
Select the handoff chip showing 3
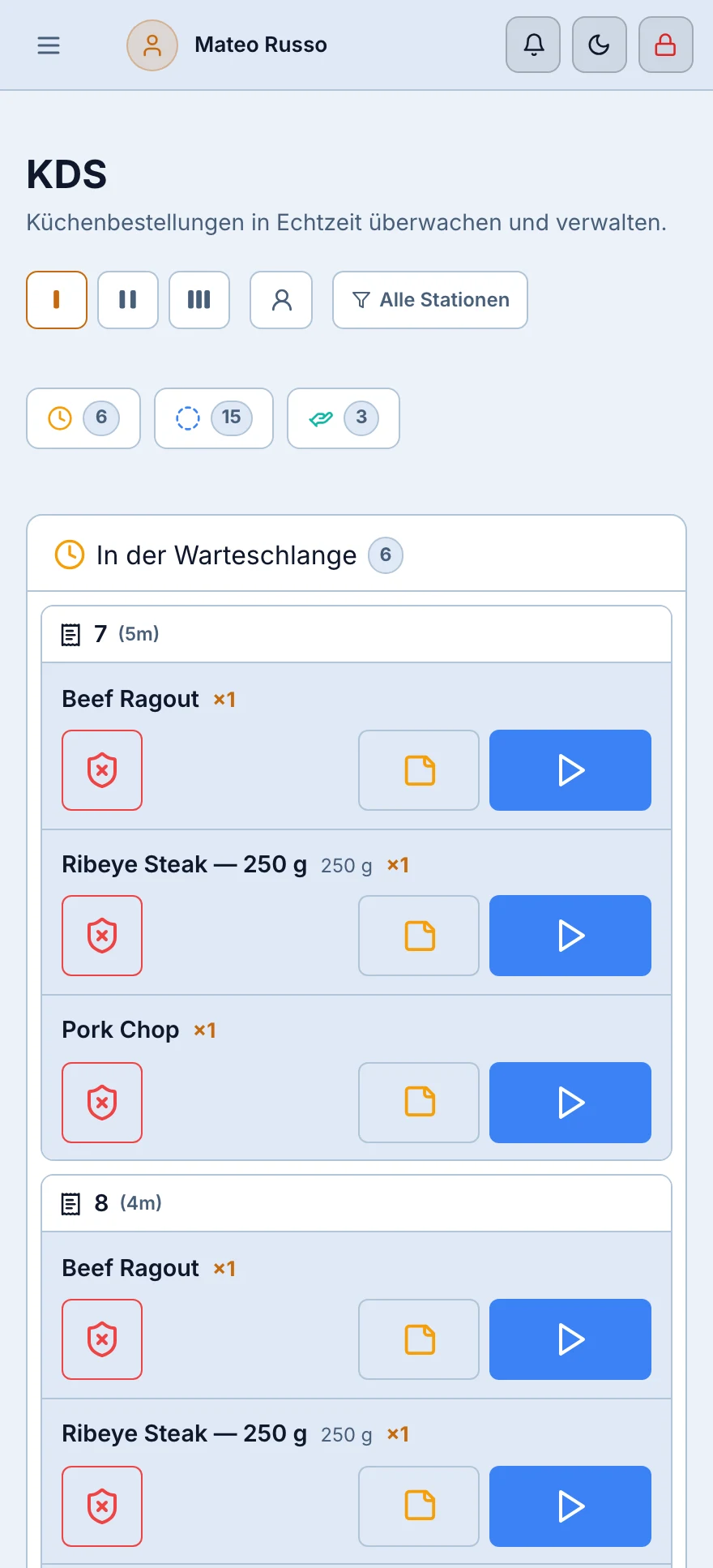344,418
